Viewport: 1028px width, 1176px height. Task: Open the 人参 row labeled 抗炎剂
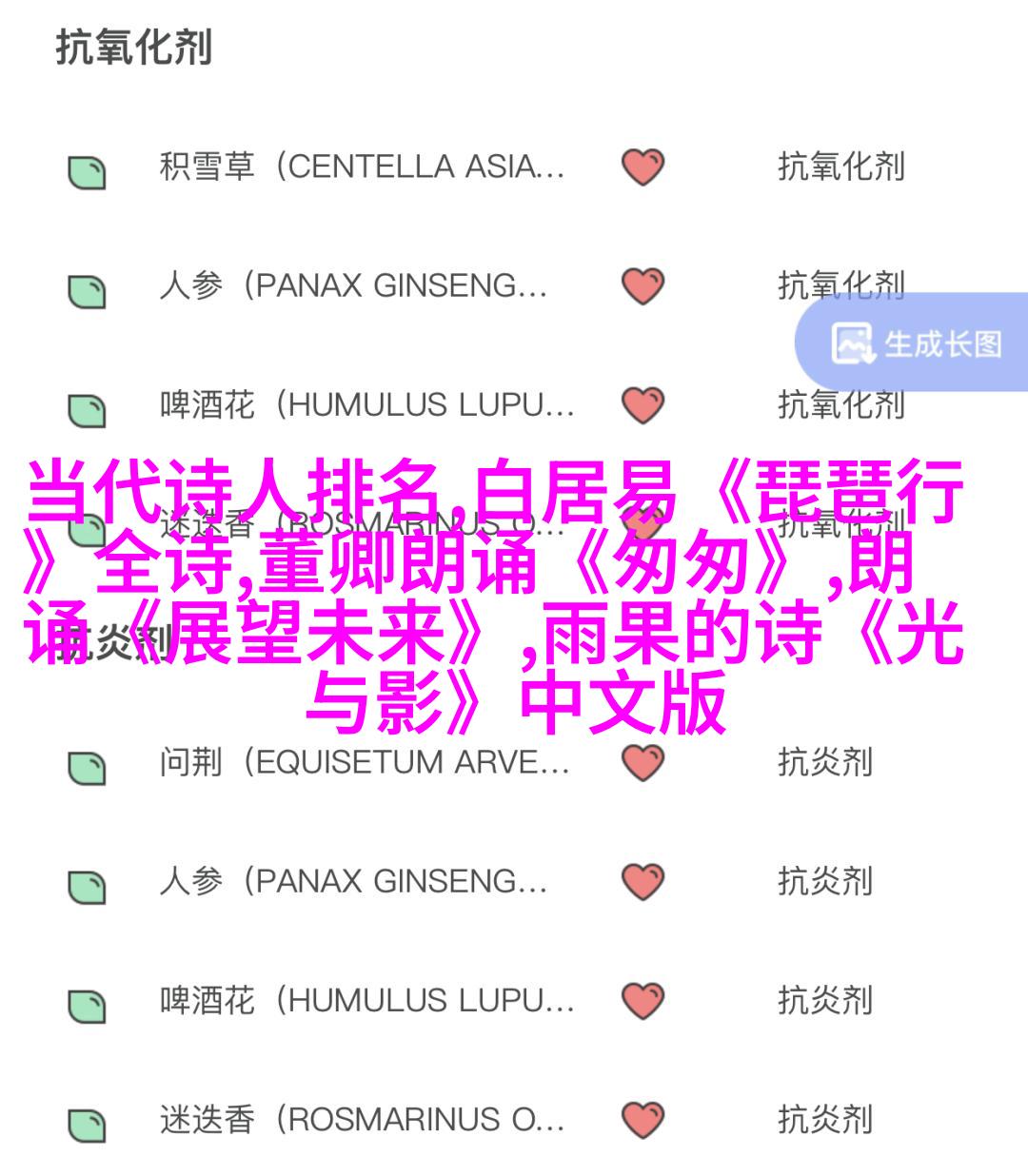click(x=352, y=882)
